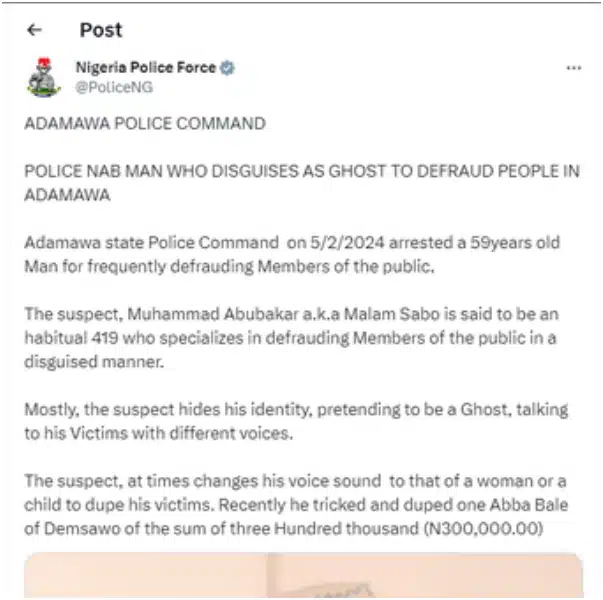Open Nigeria Police Force profile picture

(43, 77)
